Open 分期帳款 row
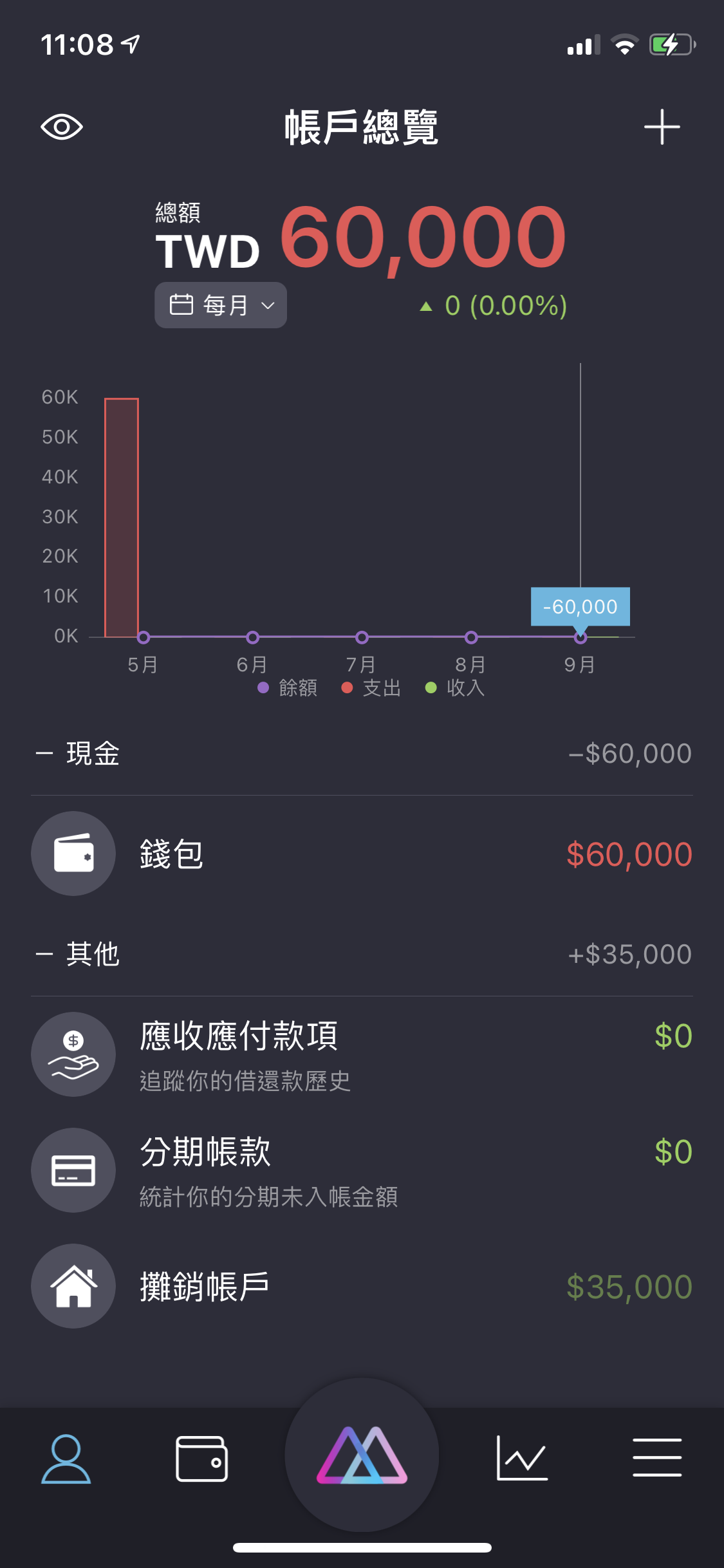Viewport: 724px width, 1568px height. pos(362,1170)
